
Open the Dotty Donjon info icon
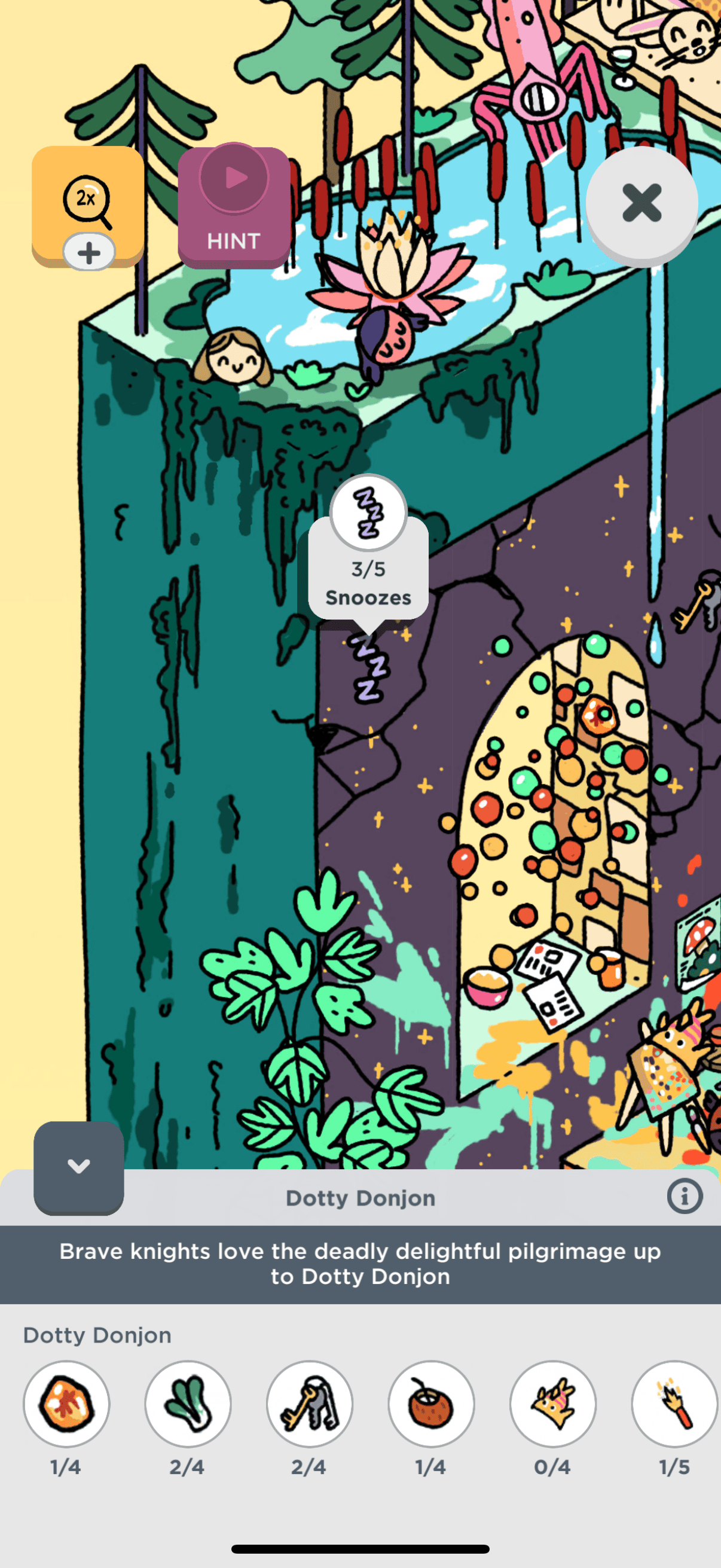pyautogui.click(x=685, y=1197)
